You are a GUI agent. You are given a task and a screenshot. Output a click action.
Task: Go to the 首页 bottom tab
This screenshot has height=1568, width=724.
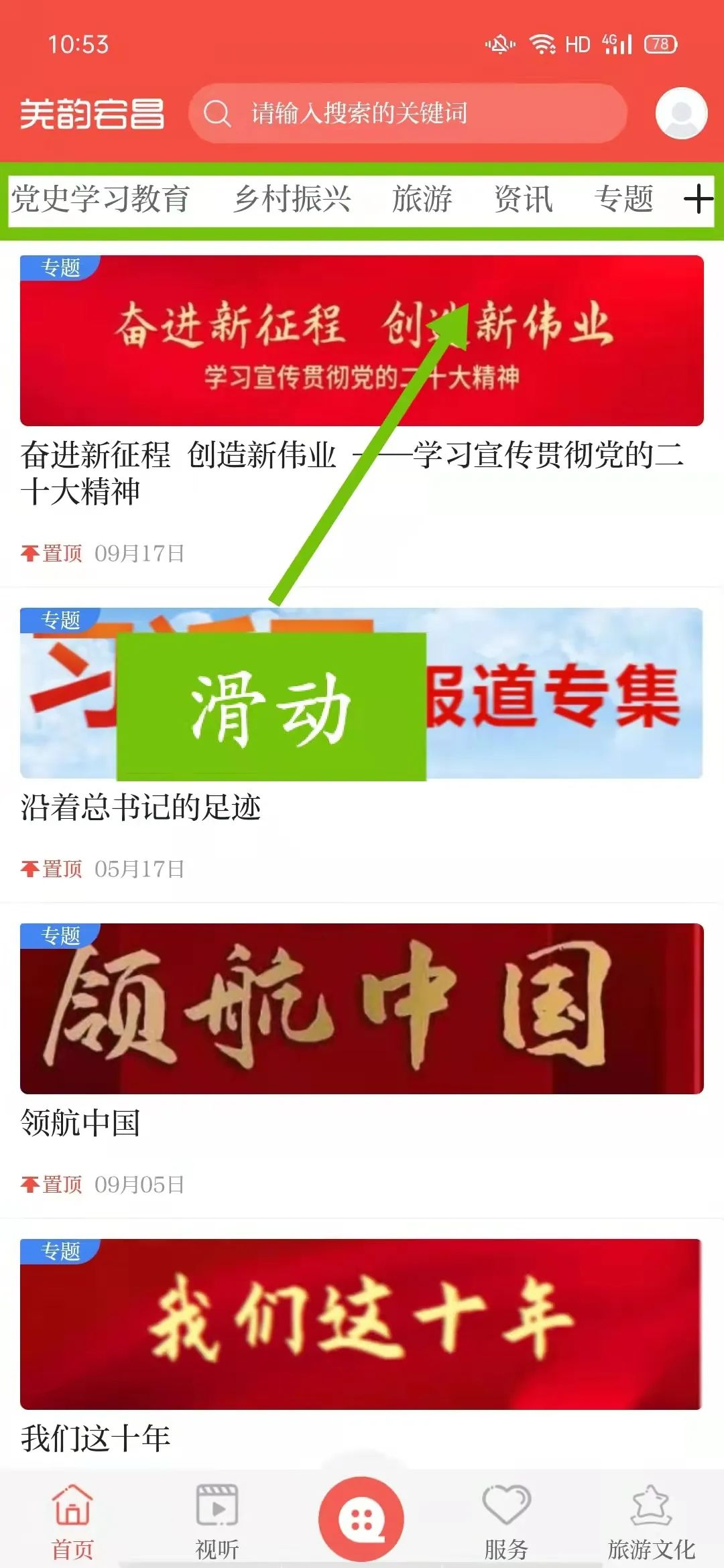72,1518
